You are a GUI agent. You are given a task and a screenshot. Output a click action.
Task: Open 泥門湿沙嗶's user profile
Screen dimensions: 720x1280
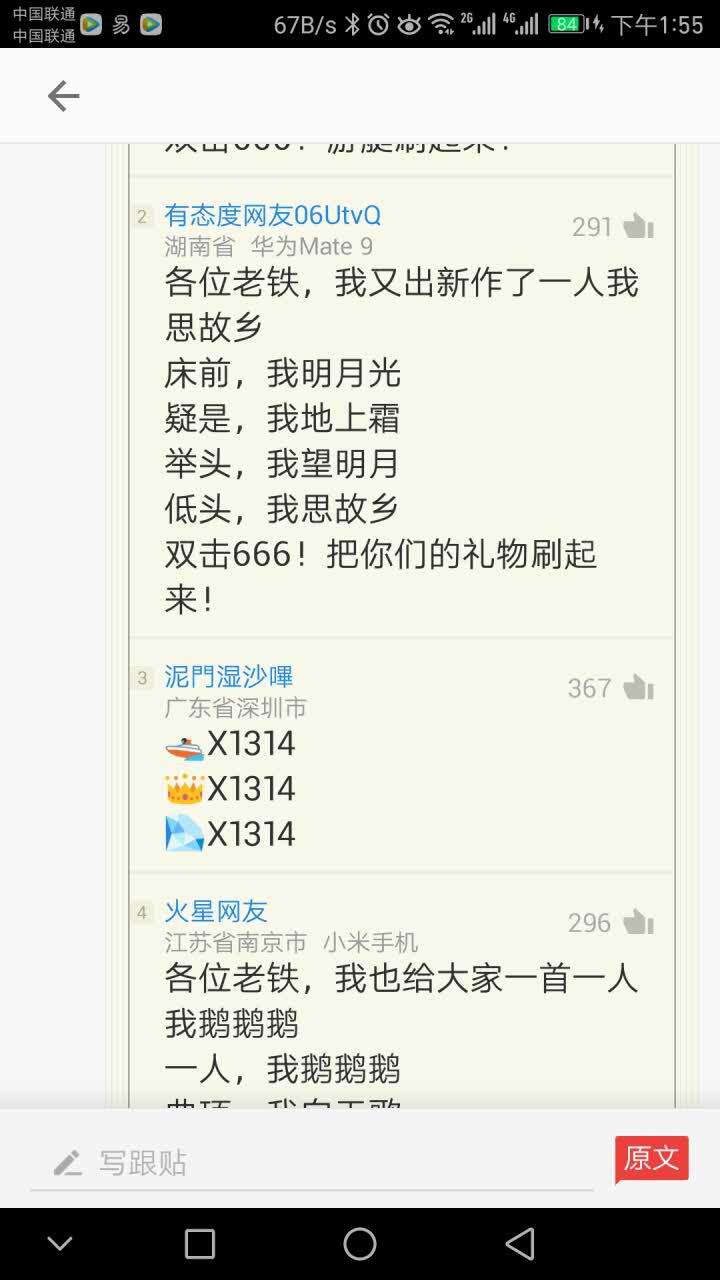tap(229, 676)
